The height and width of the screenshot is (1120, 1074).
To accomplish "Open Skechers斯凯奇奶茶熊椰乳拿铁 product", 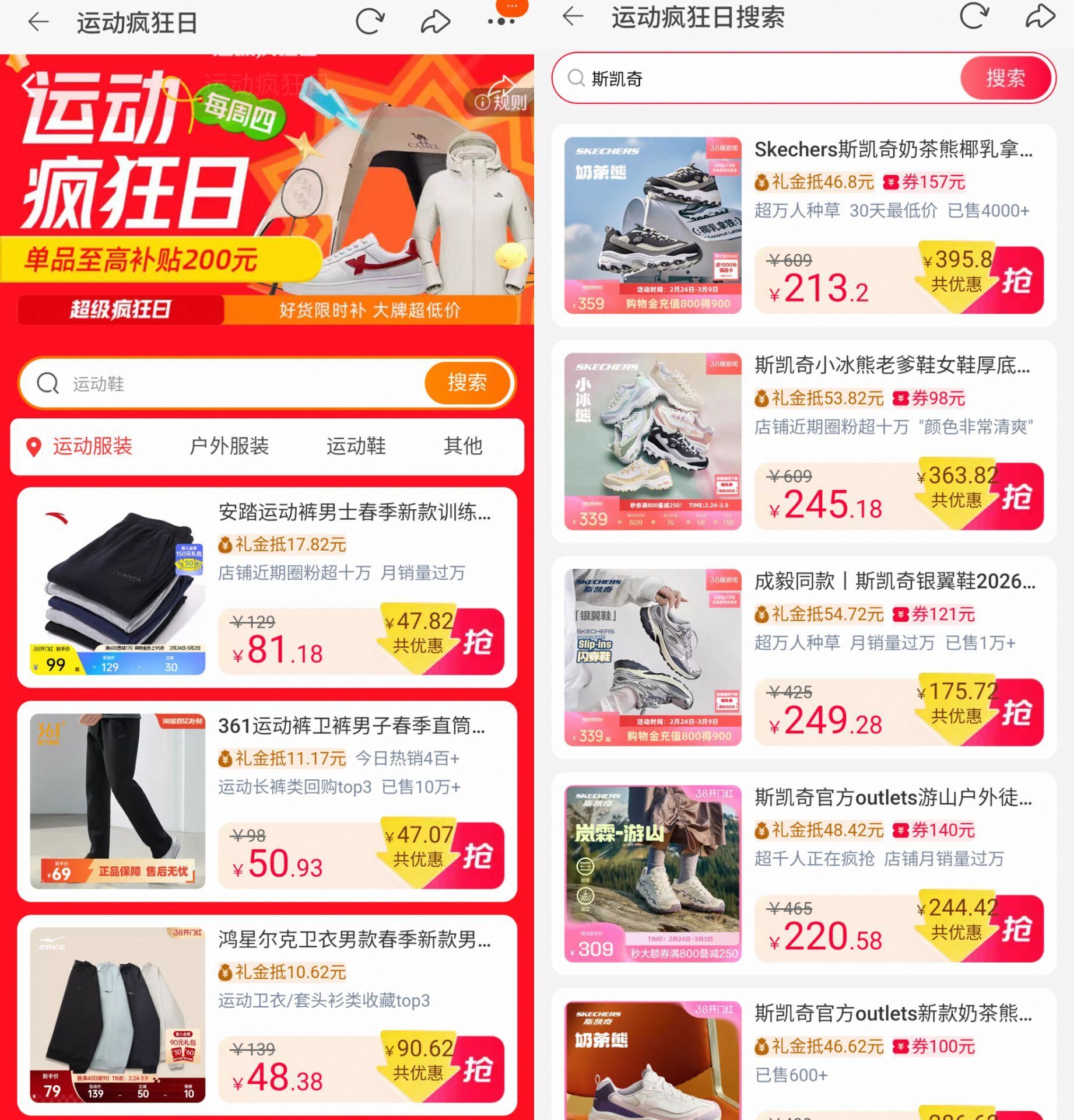I will coord(892,150).
